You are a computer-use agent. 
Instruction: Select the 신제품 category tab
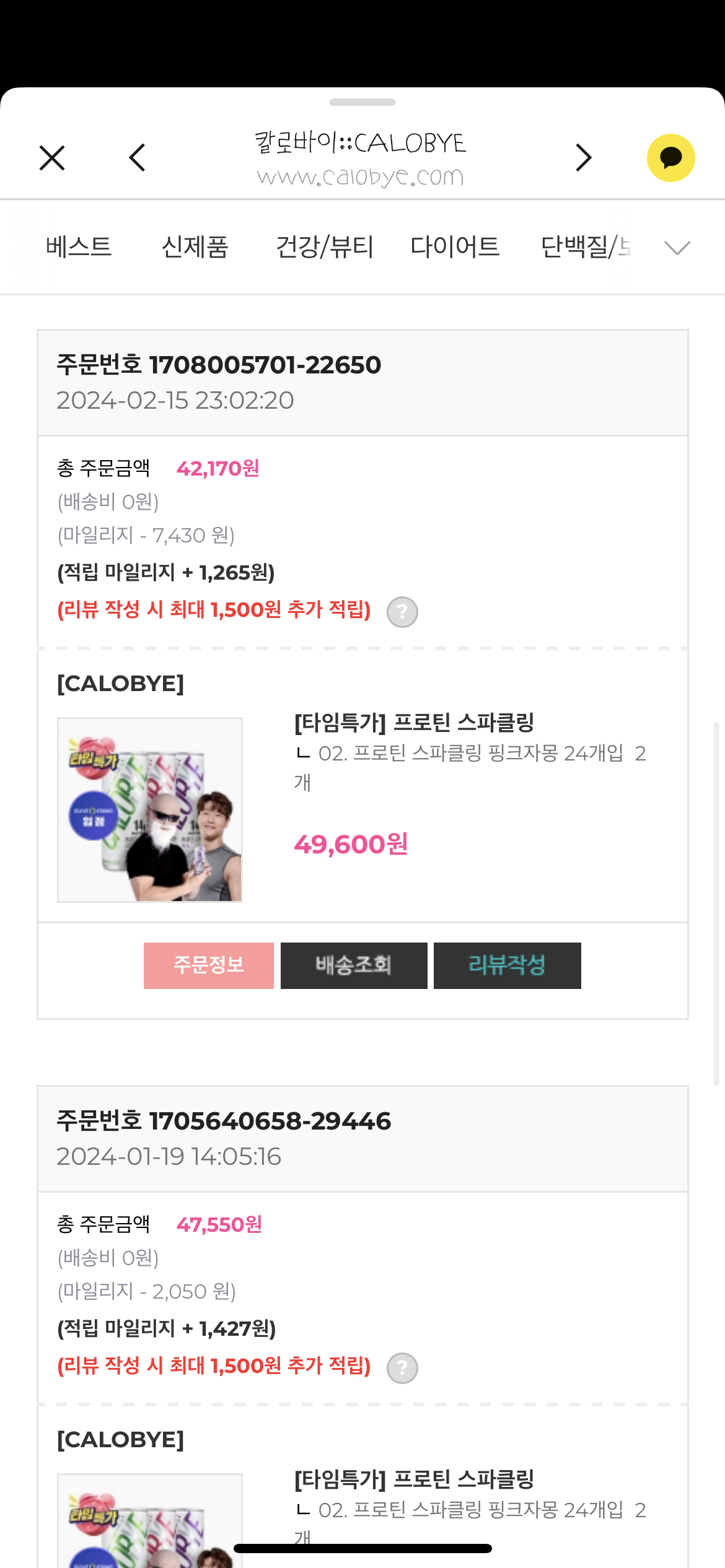(195, 247)
